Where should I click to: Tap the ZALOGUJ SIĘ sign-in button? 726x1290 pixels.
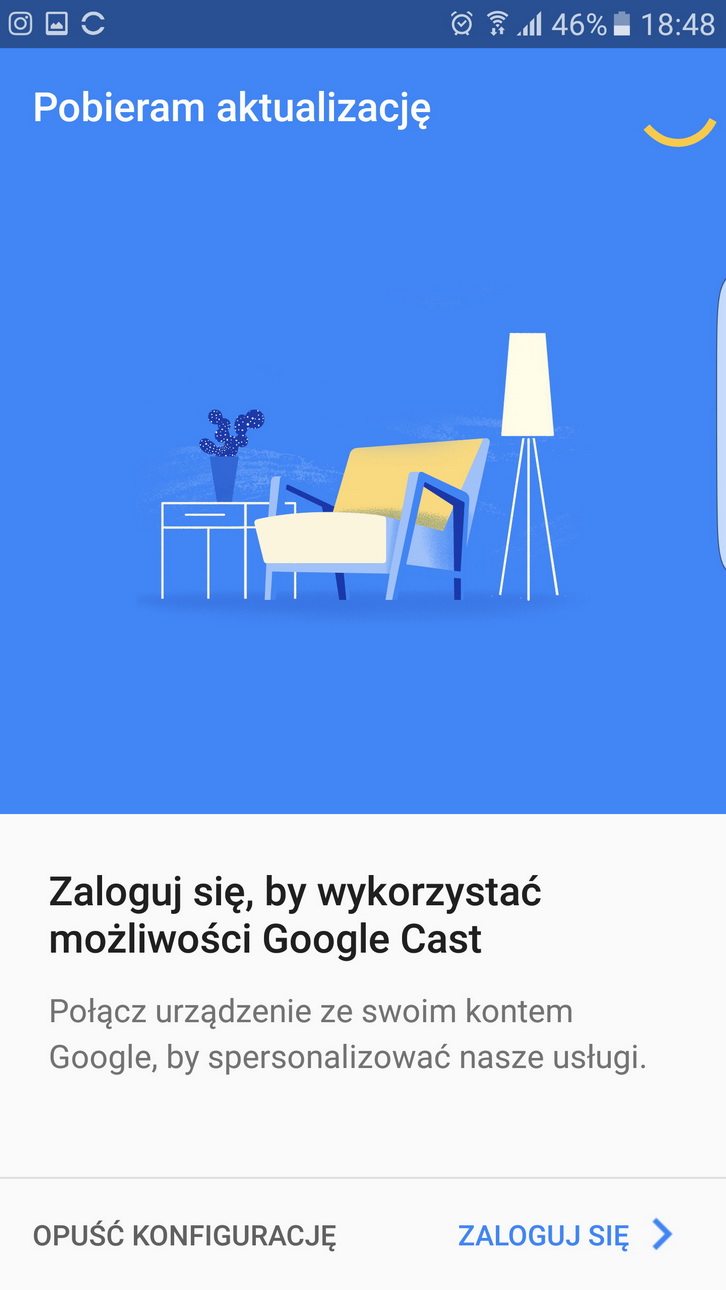[x=564, y=1236]
